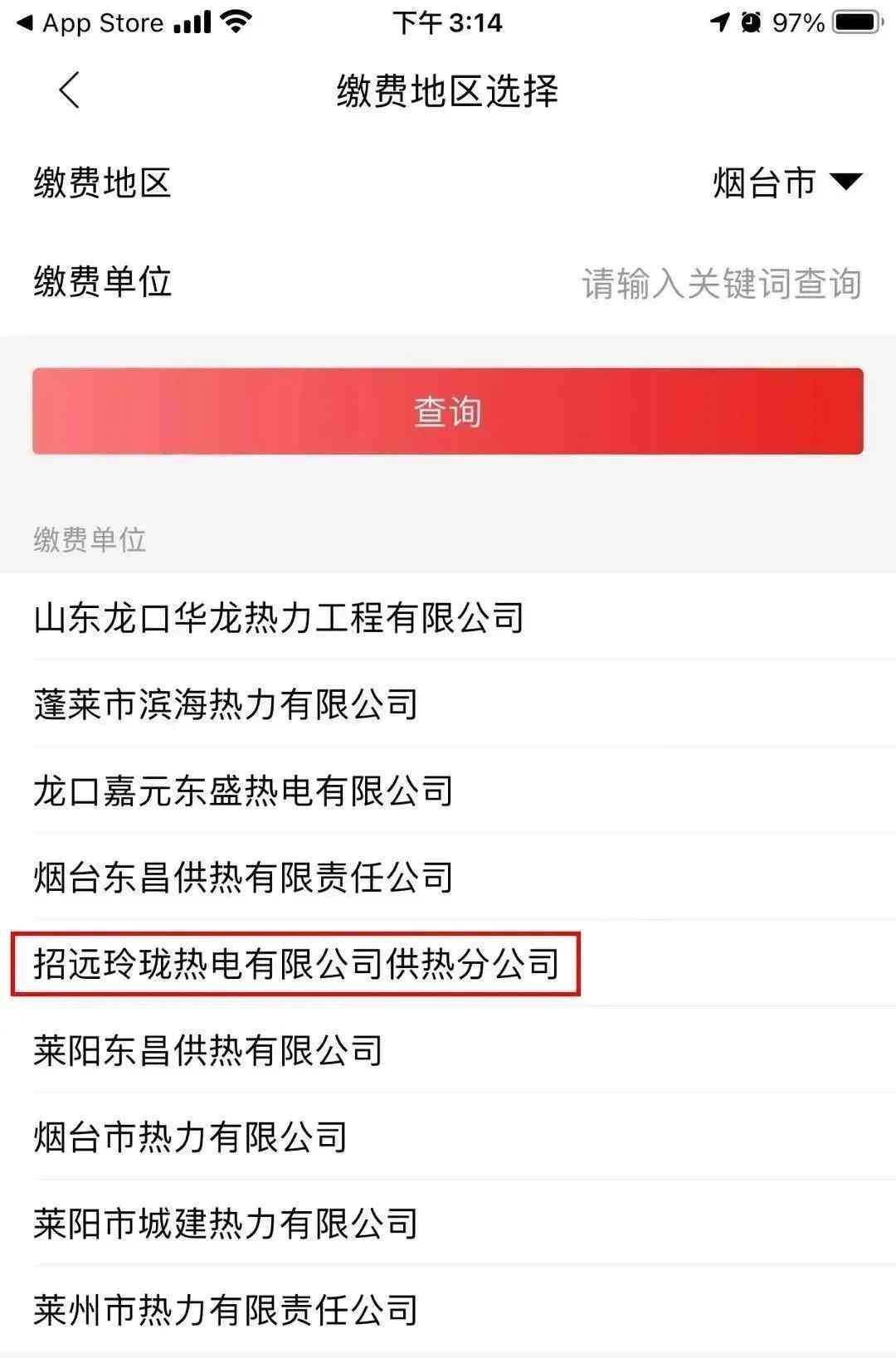Pick 烟台东昌供热有限责任公司
The width and height of the screenshot is (896, 1358).
point(243,877)
